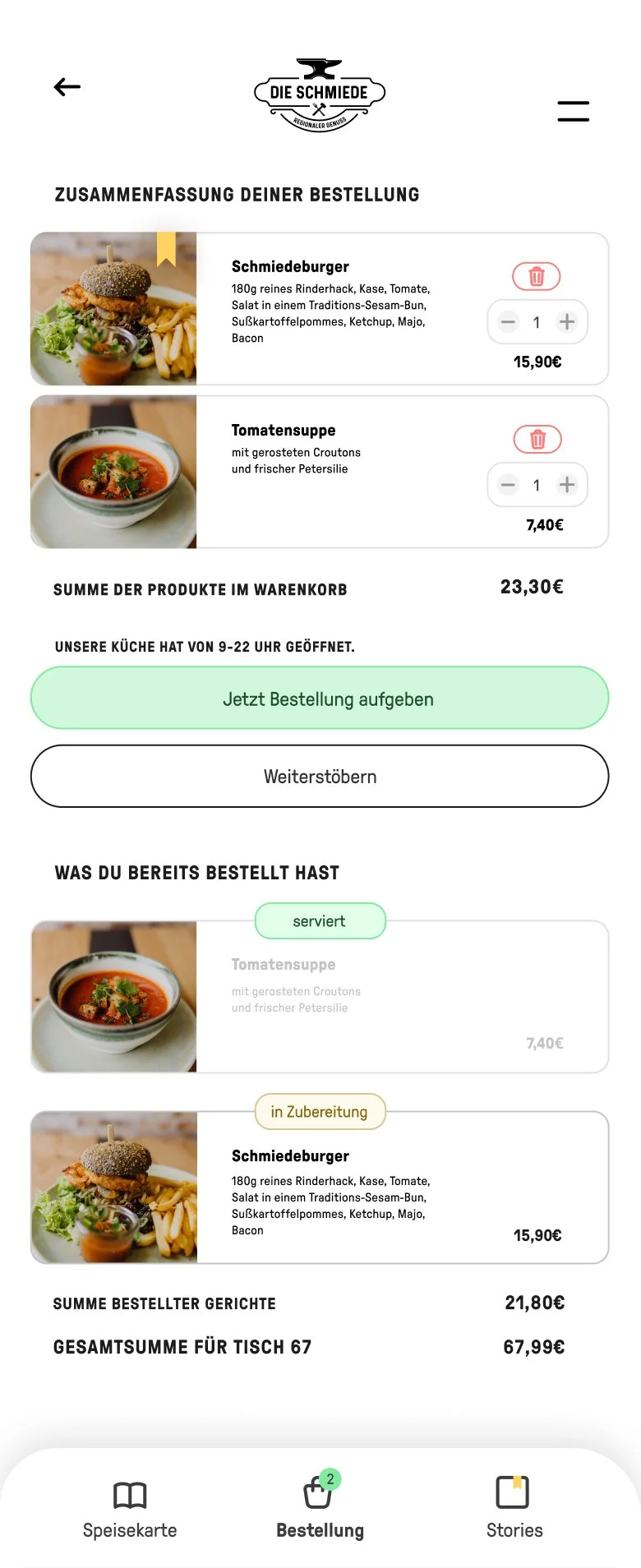Open the Schmiedeburger card in the cart
This screenshot has height=1568, width=641.
pyautogui.click(x=320, y=309)
